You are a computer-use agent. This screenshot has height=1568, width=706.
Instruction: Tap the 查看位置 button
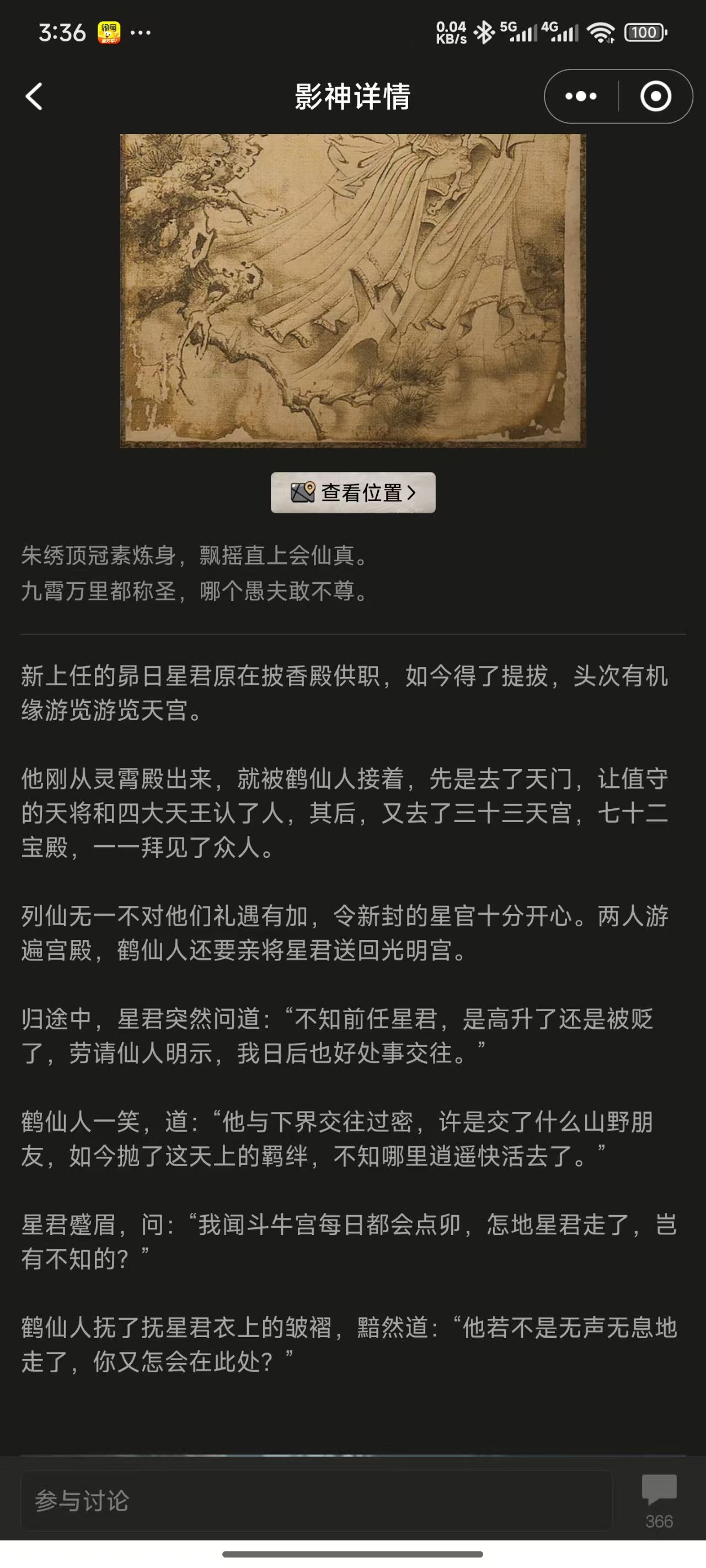coord(352,492)
